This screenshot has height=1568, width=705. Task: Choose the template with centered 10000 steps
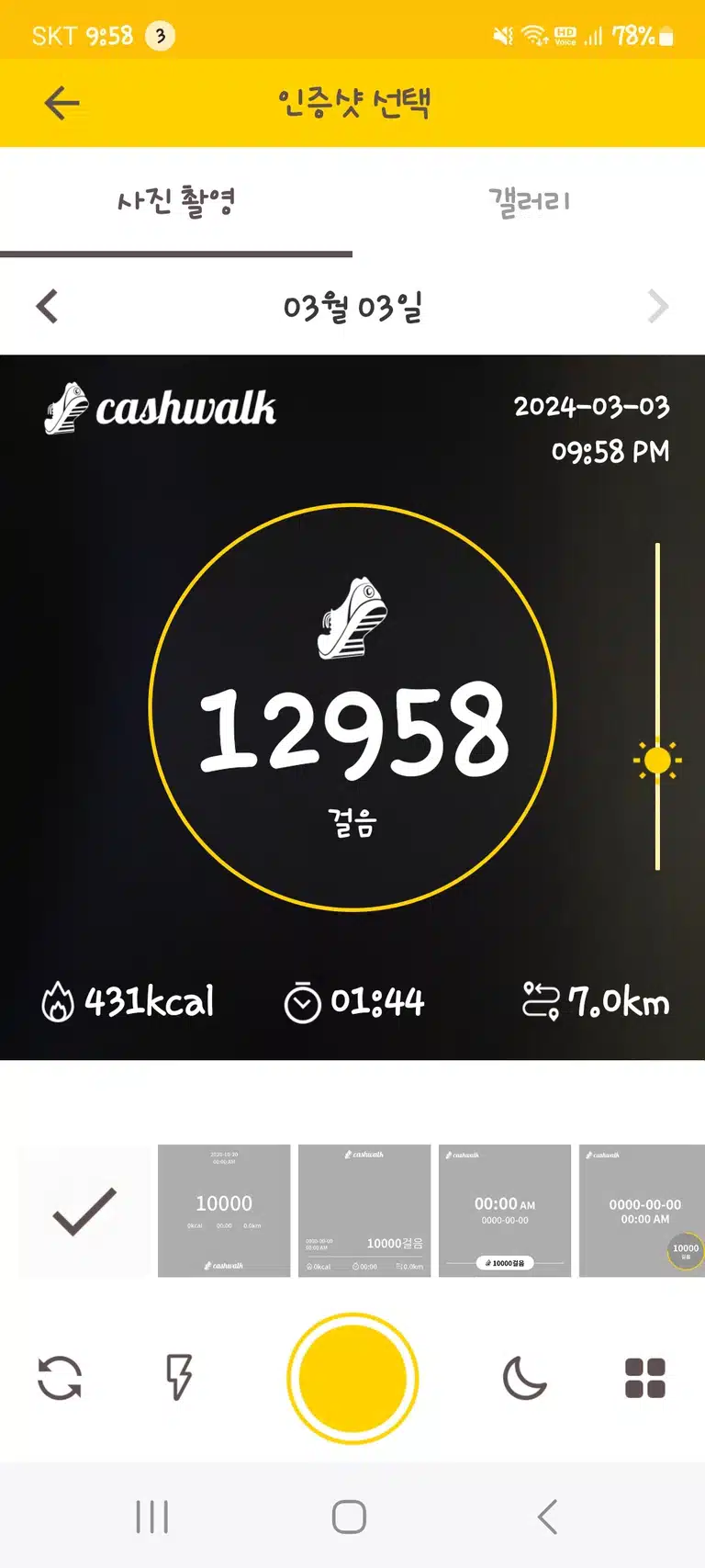[x=224, y=1211]
